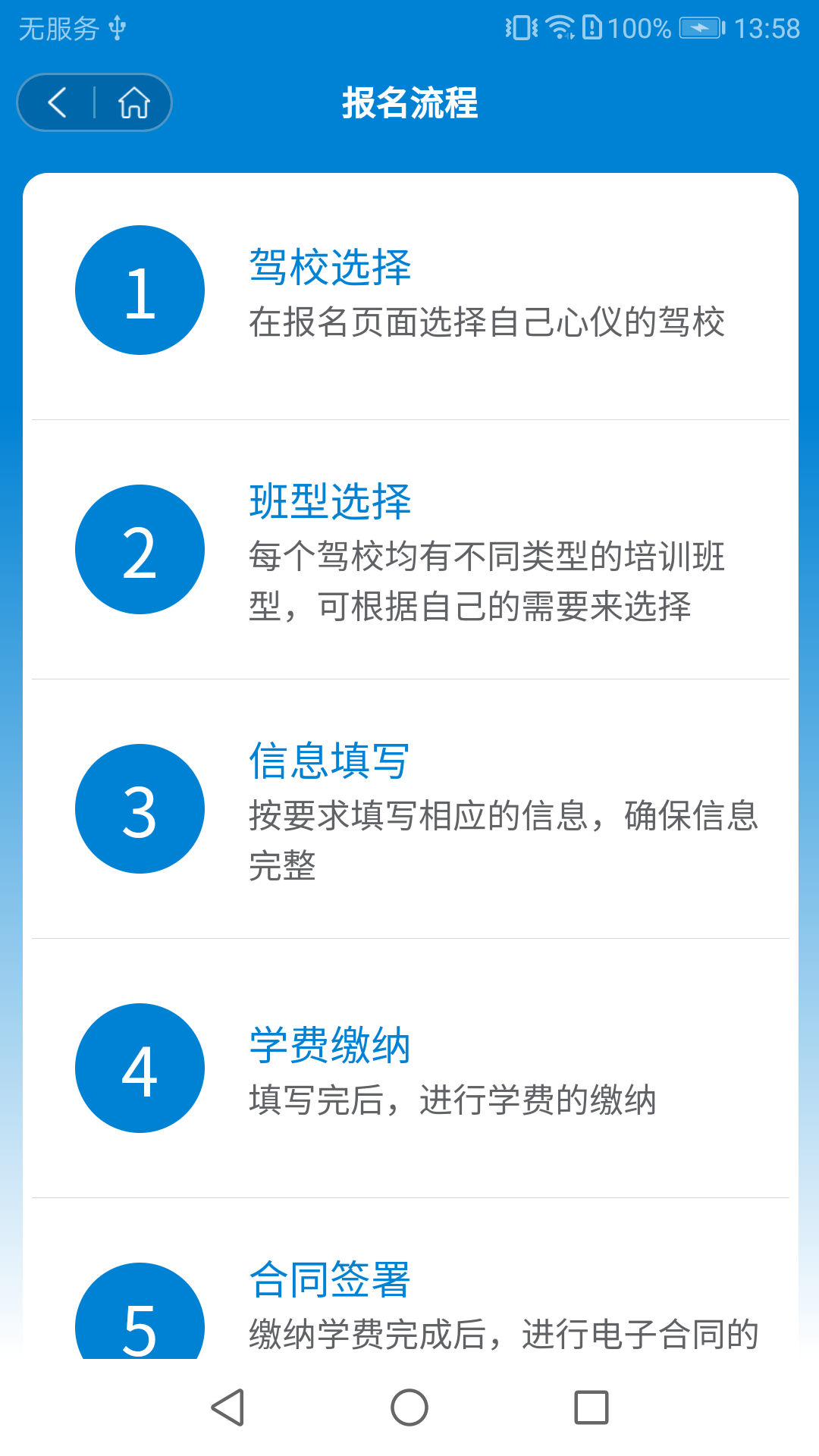Tap the back arrow in header
Screen dimensions: 819x1456
[58, 102]
